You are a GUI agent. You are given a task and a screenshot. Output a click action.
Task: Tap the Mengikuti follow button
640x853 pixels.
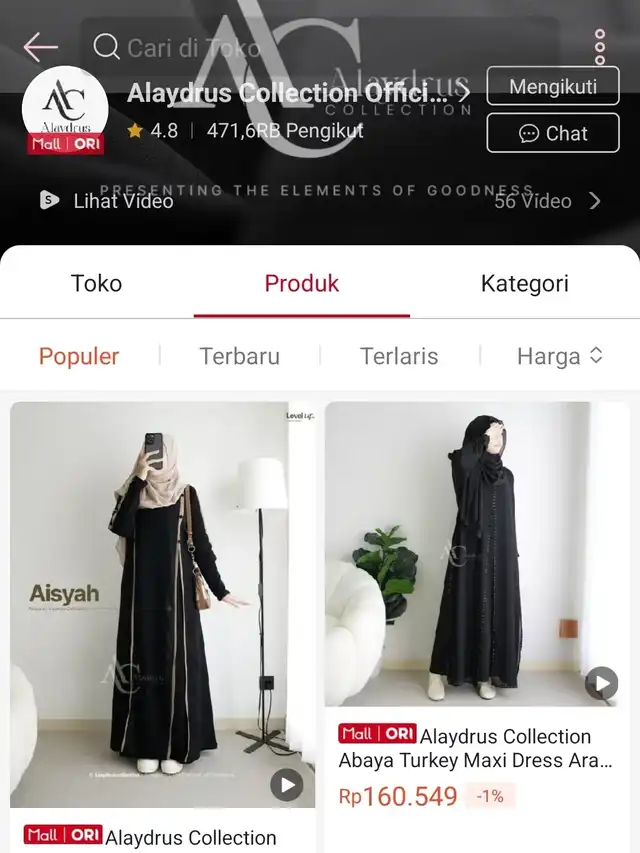tap(552, 87)
